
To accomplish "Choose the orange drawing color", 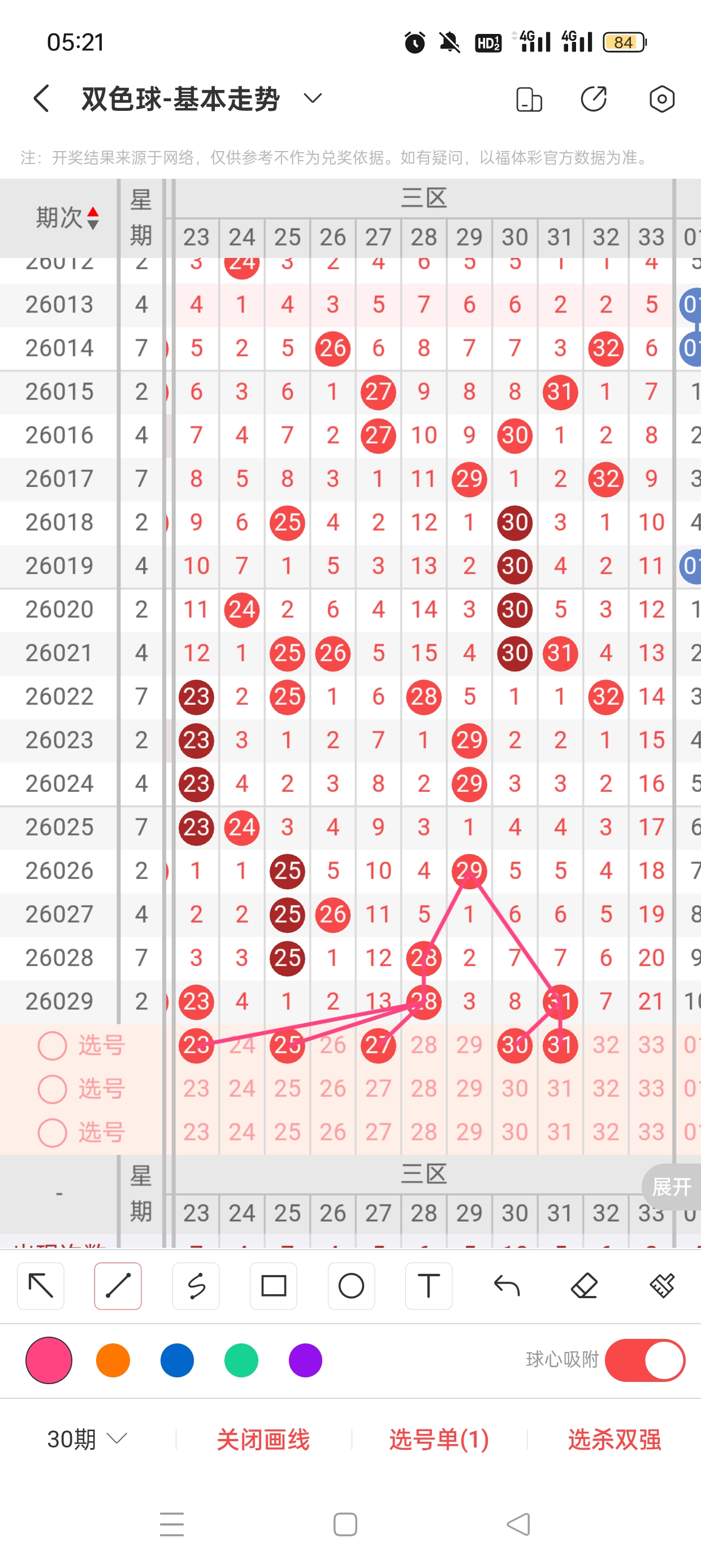I will tap(113, 1360).
